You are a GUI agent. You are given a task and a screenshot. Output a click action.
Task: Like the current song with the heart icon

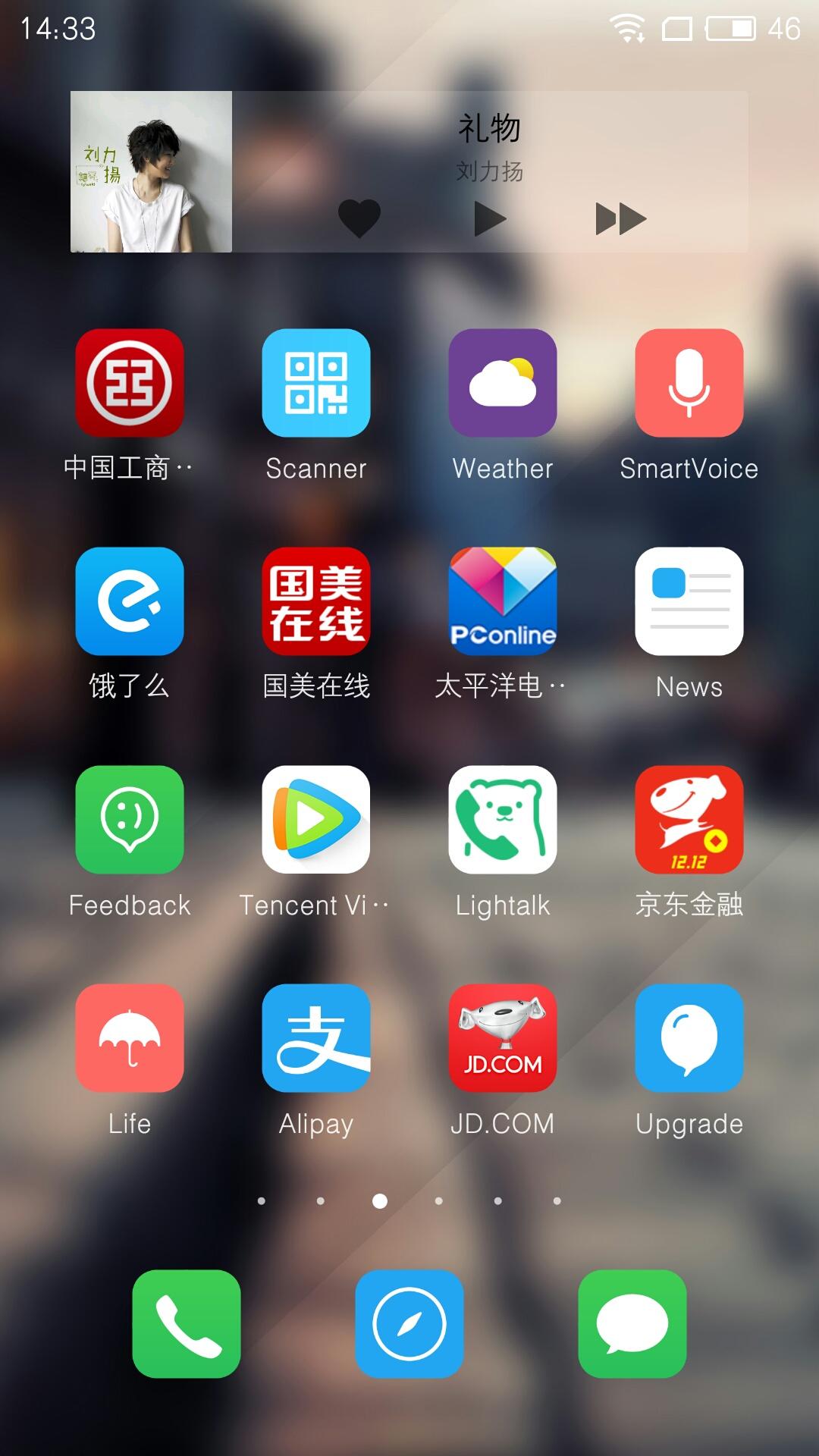[x=359, y=218]
